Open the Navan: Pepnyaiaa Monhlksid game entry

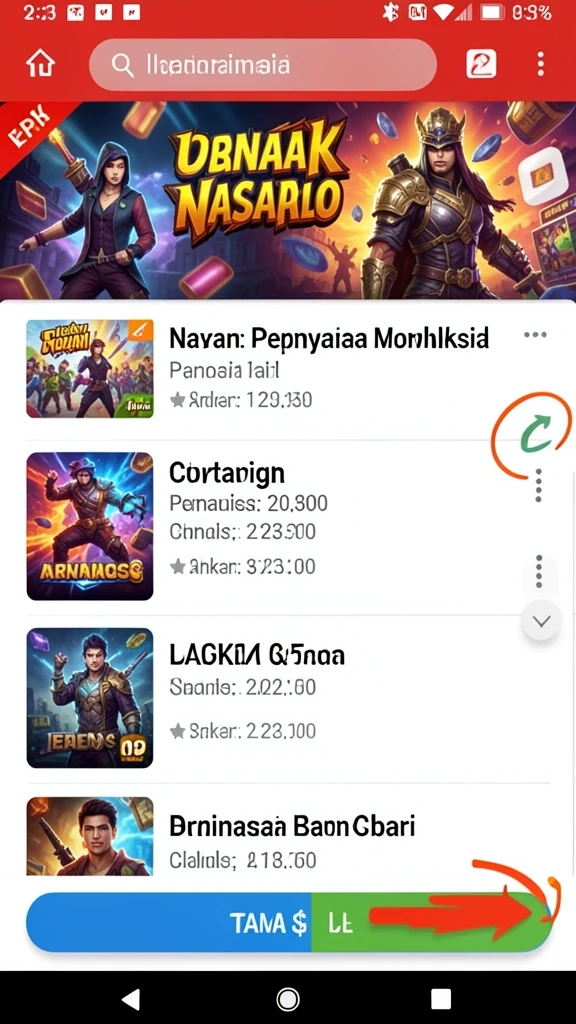click(288, 369)
